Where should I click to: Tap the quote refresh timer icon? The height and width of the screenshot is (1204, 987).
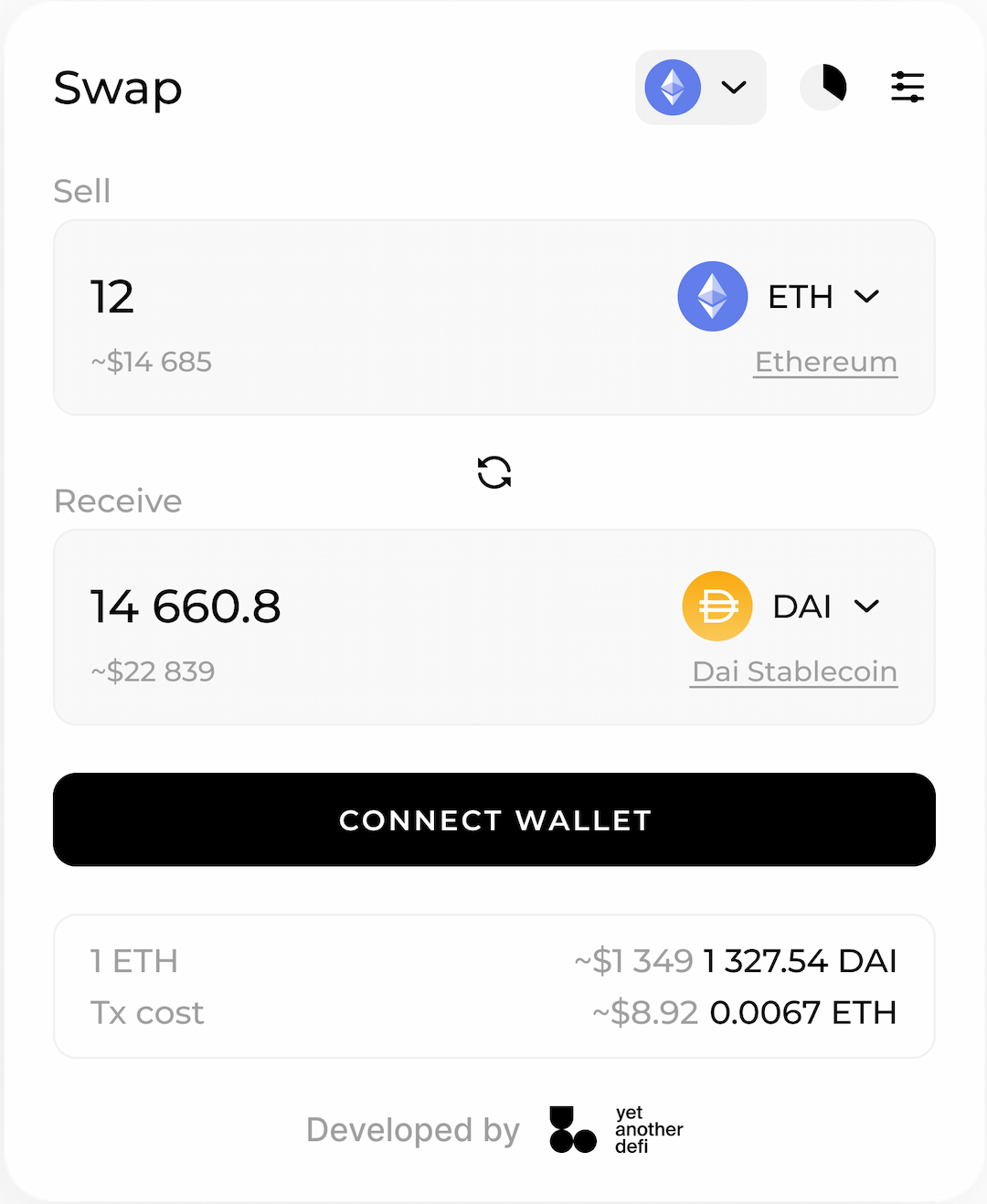pos(823,88)
